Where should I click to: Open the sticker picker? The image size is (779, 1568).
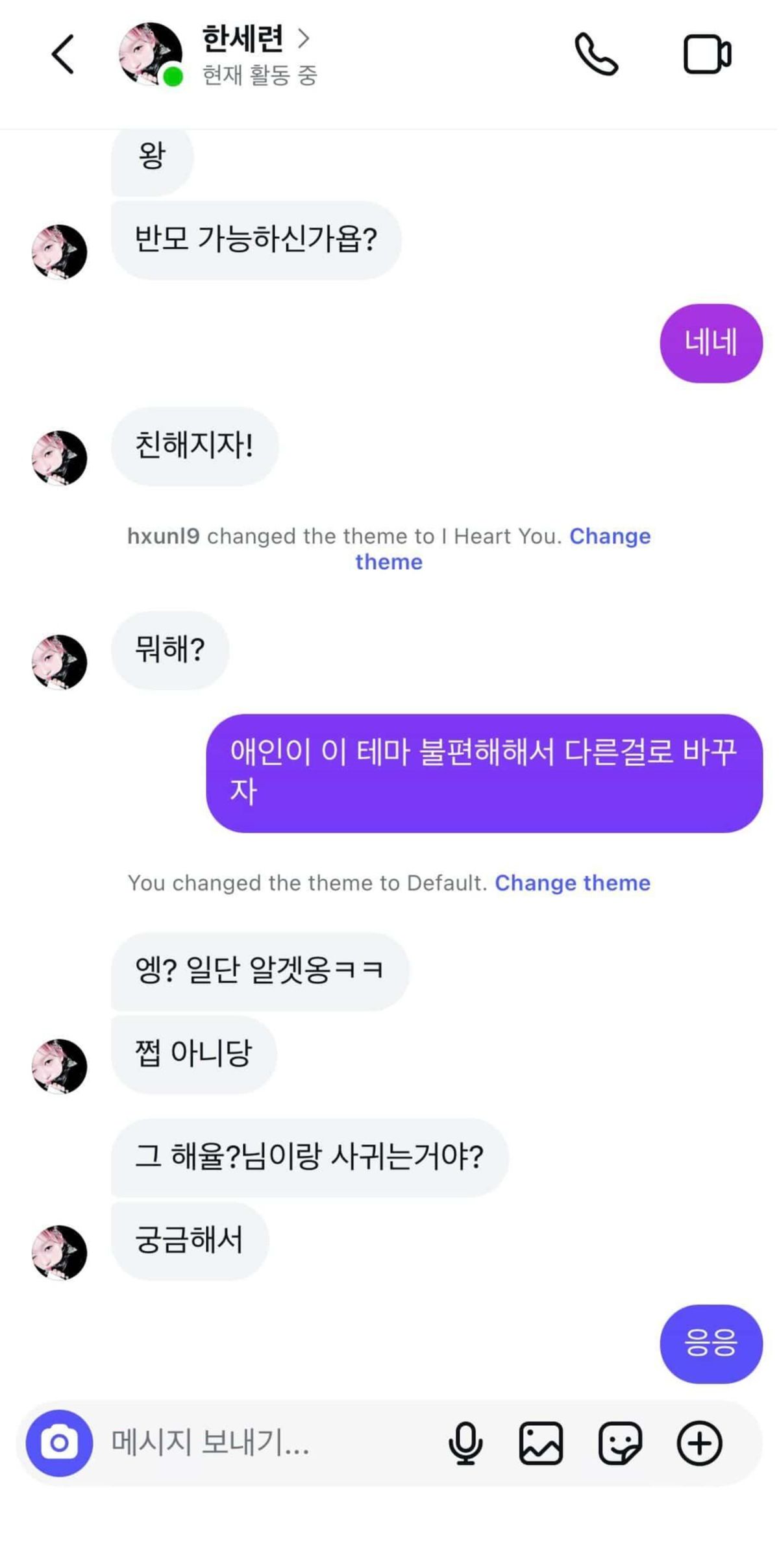pyautogui.click(x=620, y=1443)
